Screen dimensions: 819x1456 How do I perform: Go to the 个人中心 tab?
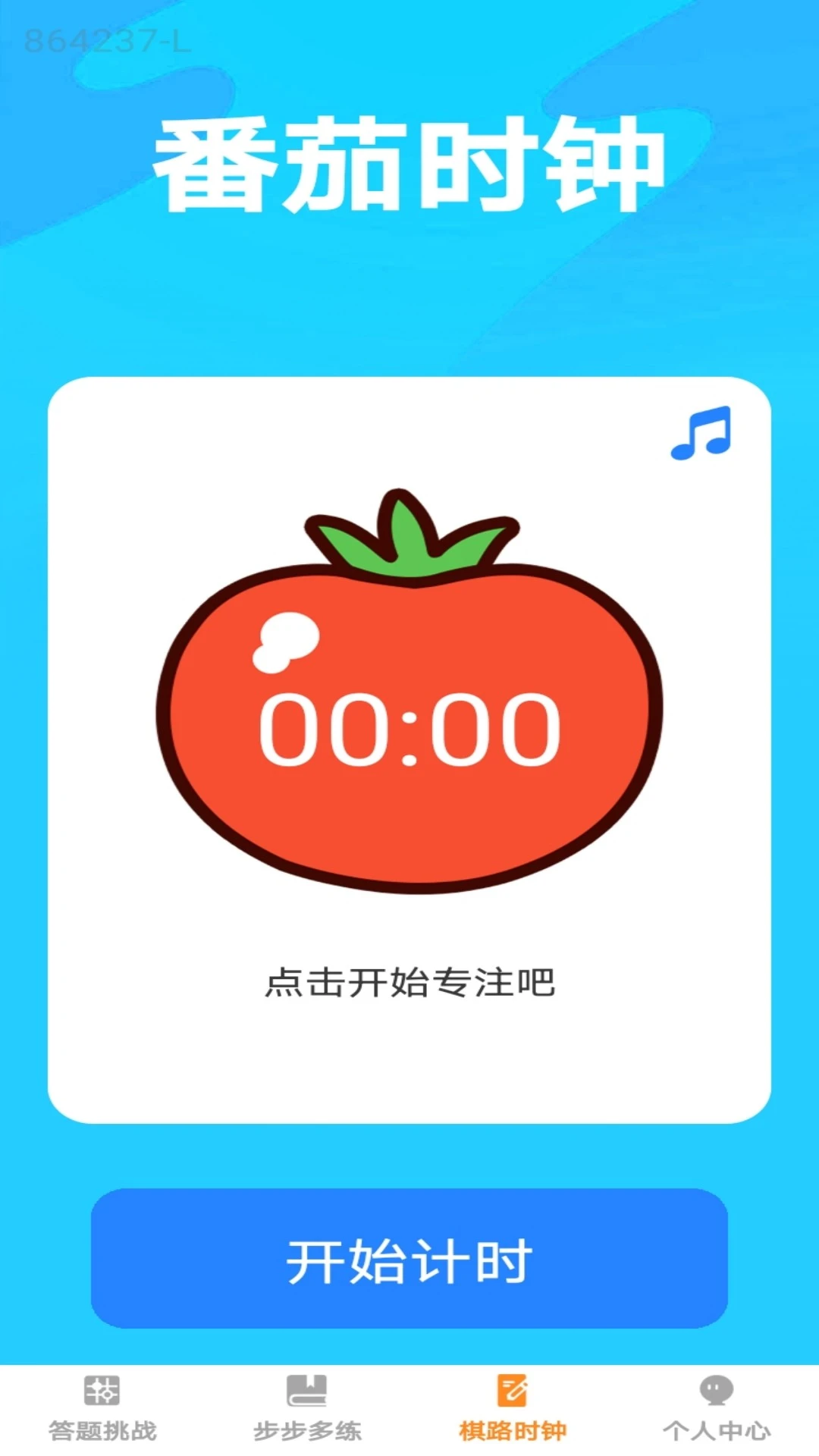[717, 1409]
